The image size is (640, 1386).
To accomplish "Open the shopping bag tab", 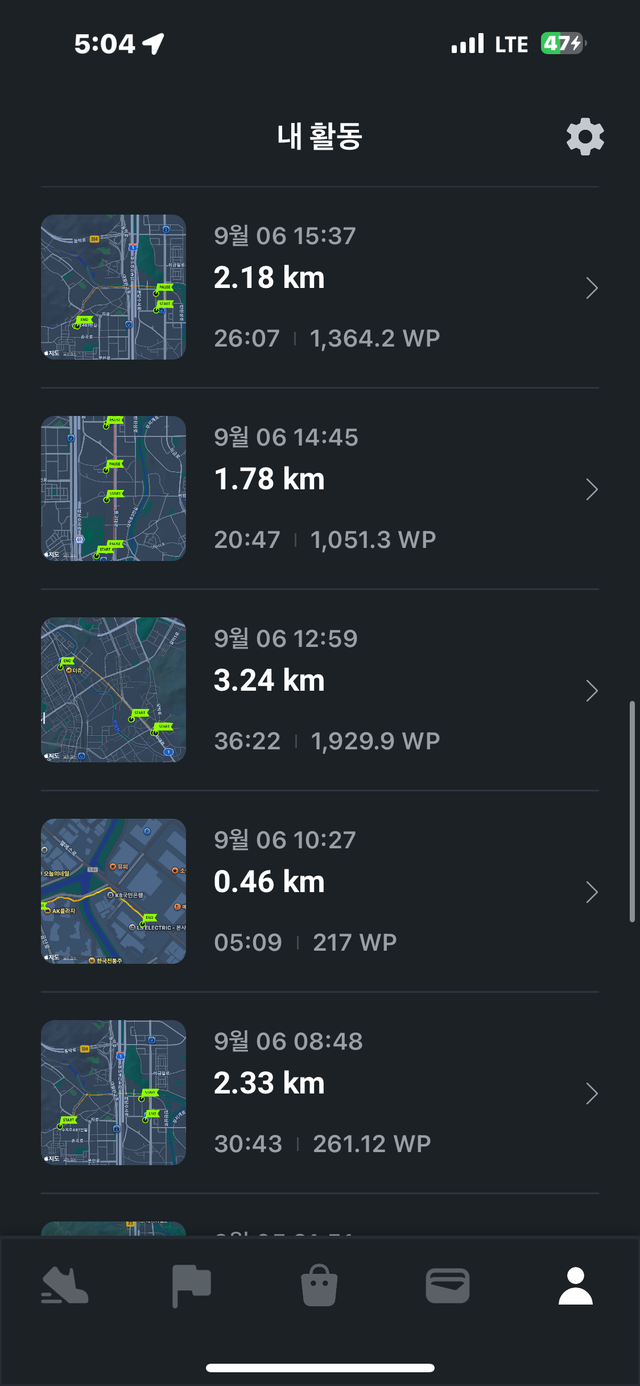I will (320, 1286).
